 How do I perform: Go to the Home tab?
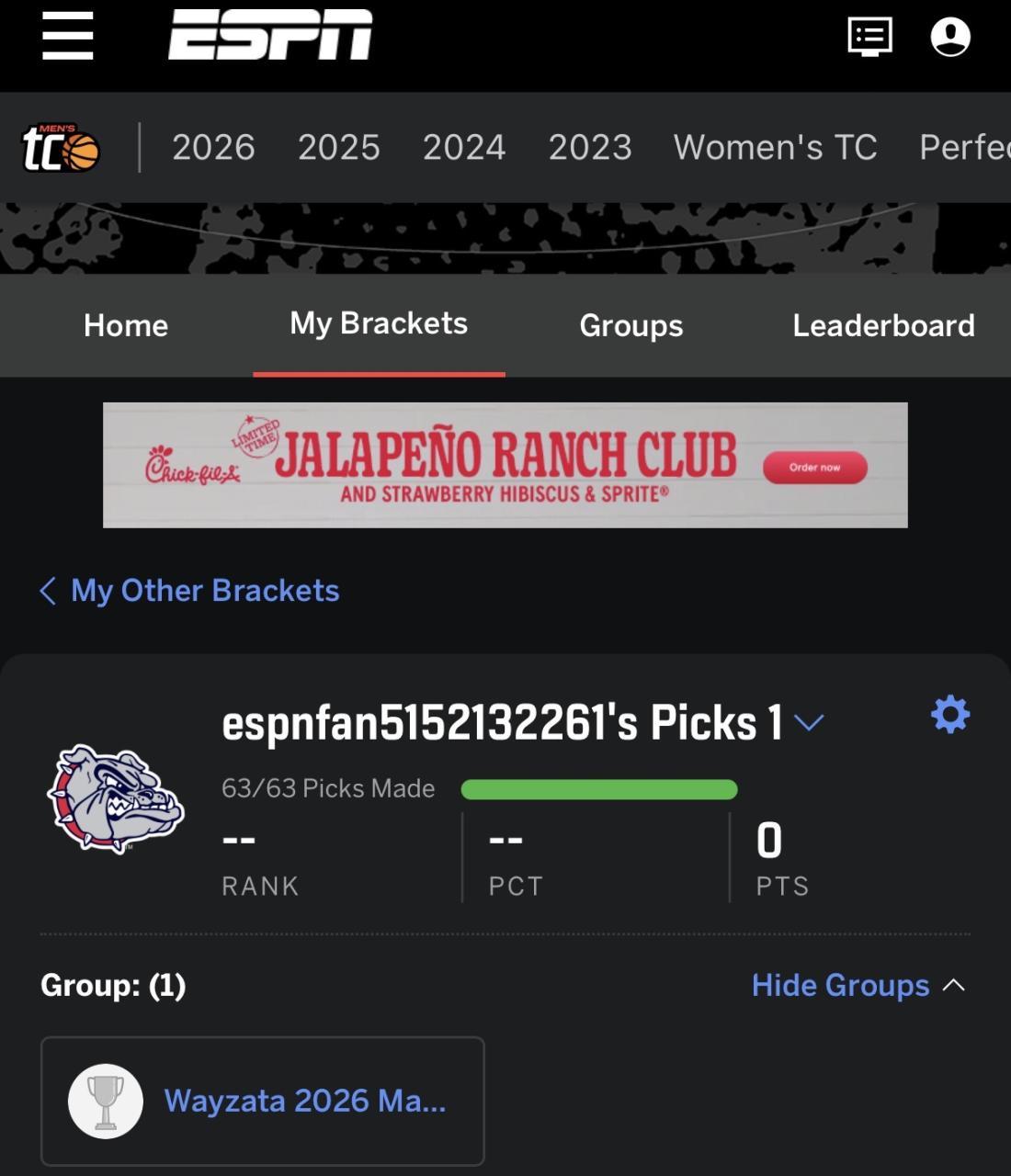coord(126,325)
